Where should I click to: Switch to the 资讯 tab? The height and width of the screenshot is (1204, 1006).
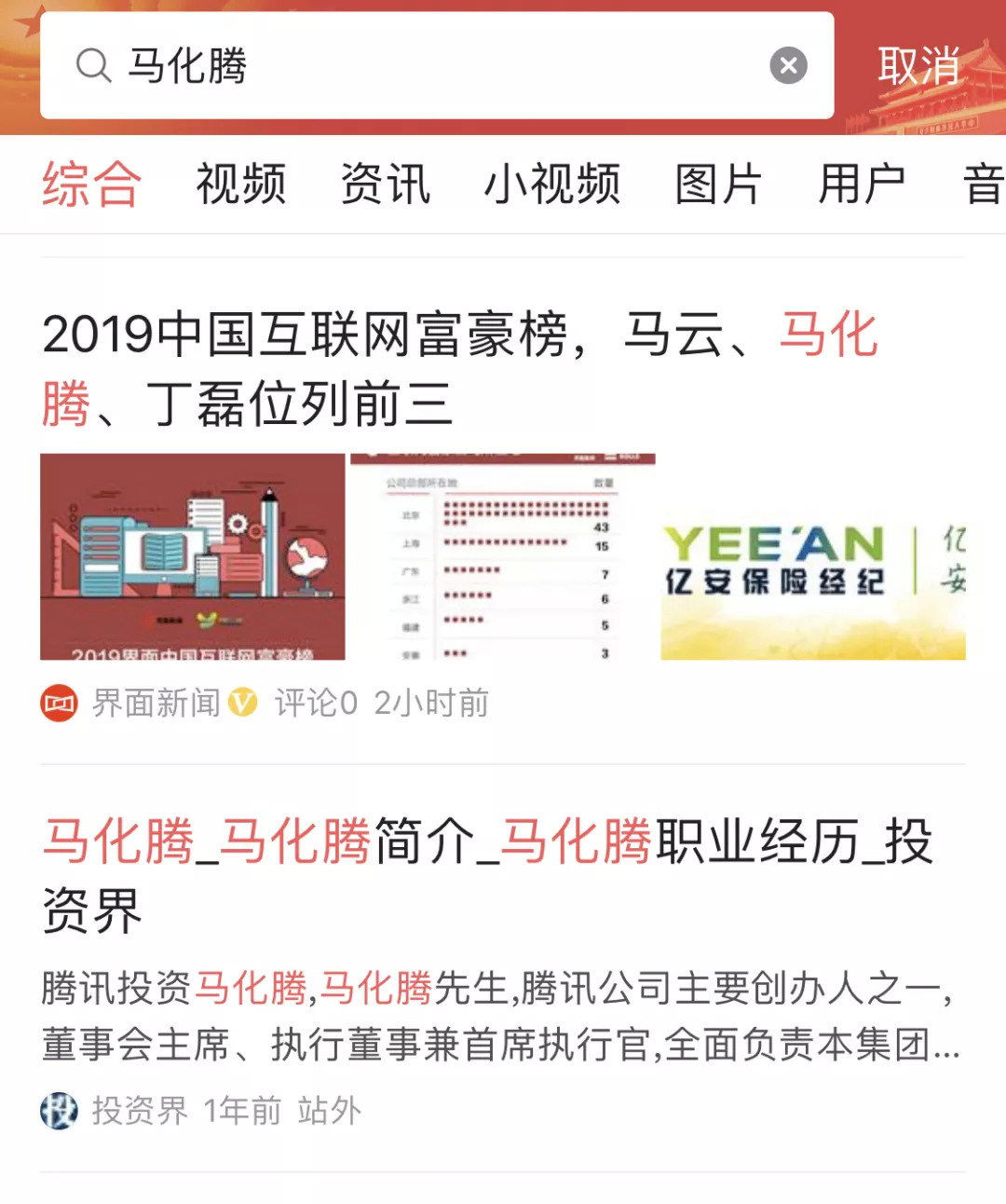[x=385, y=184]
